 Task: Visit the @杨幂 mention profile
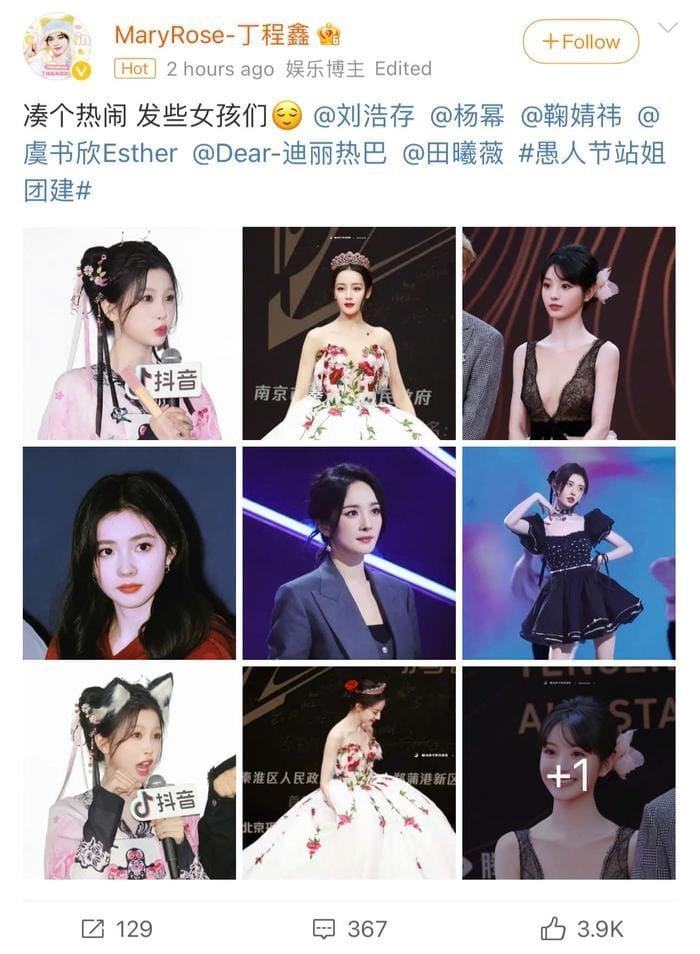(x=467, y=116)
